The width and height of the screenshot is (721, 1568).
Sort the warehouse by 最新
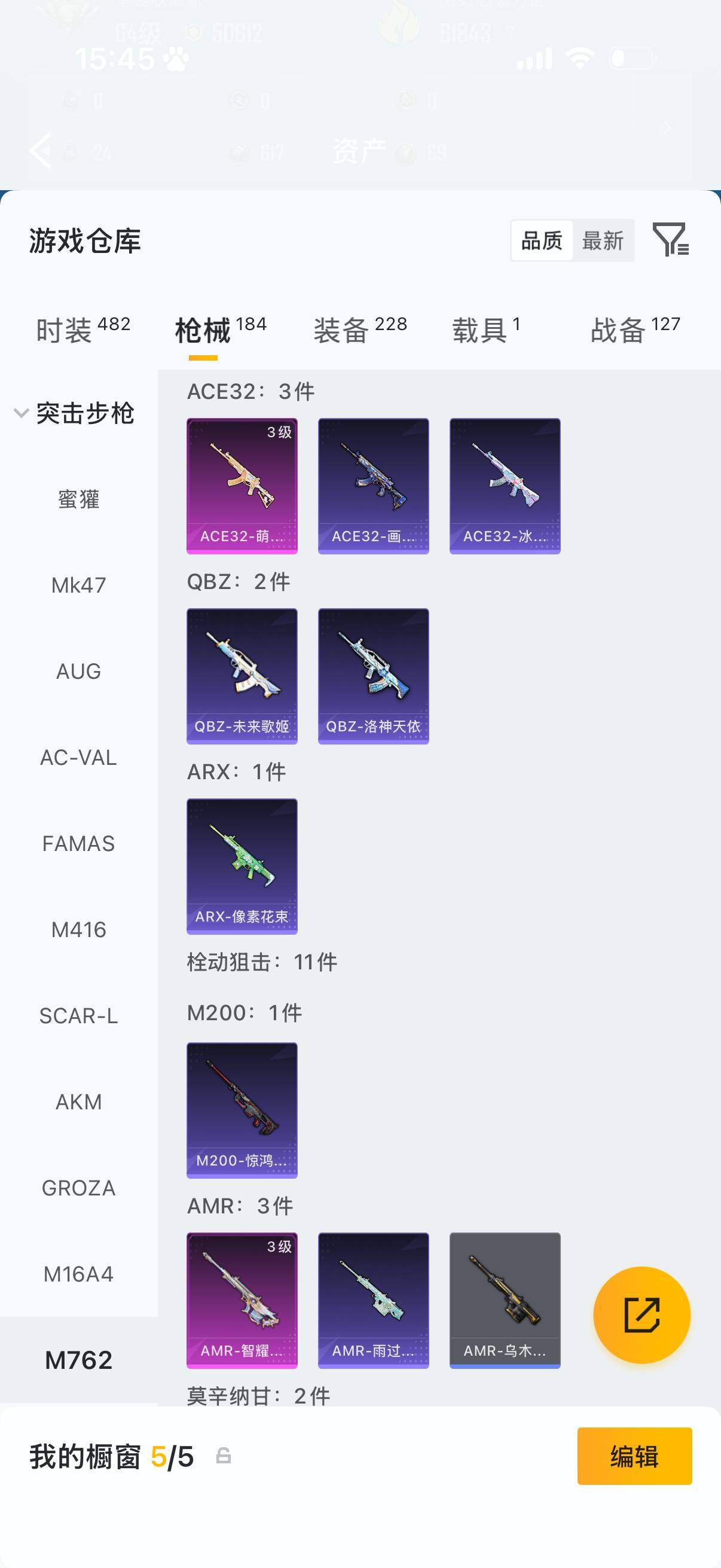click(603, 241)
